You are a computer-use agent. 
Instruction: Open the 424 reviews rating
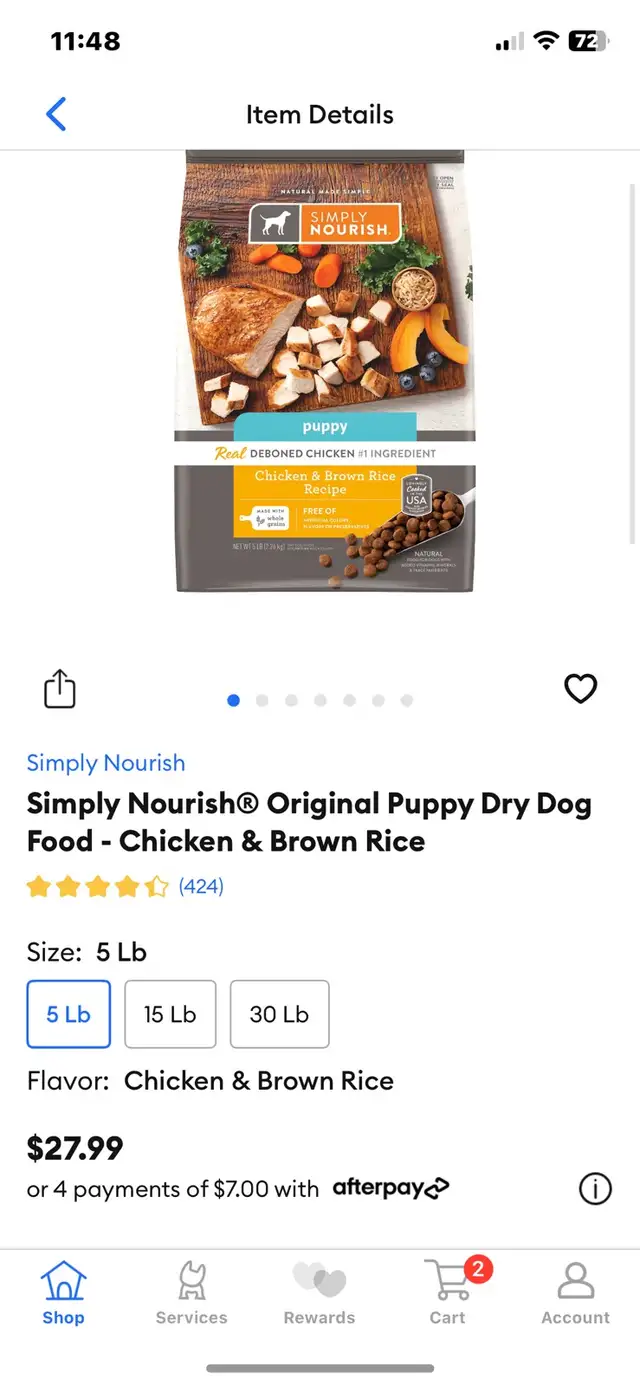point(125,886)
